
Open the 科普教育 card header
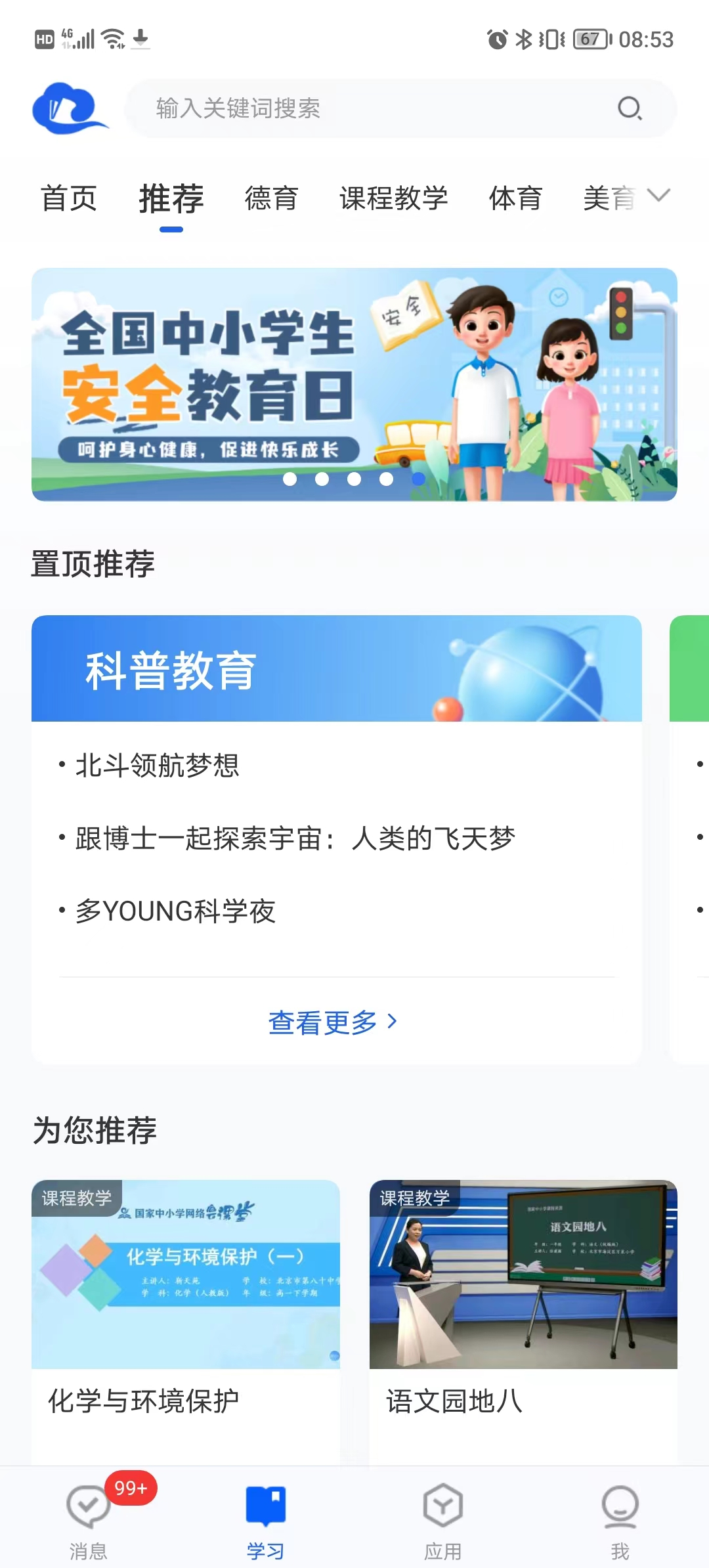(x=336, y=668)
